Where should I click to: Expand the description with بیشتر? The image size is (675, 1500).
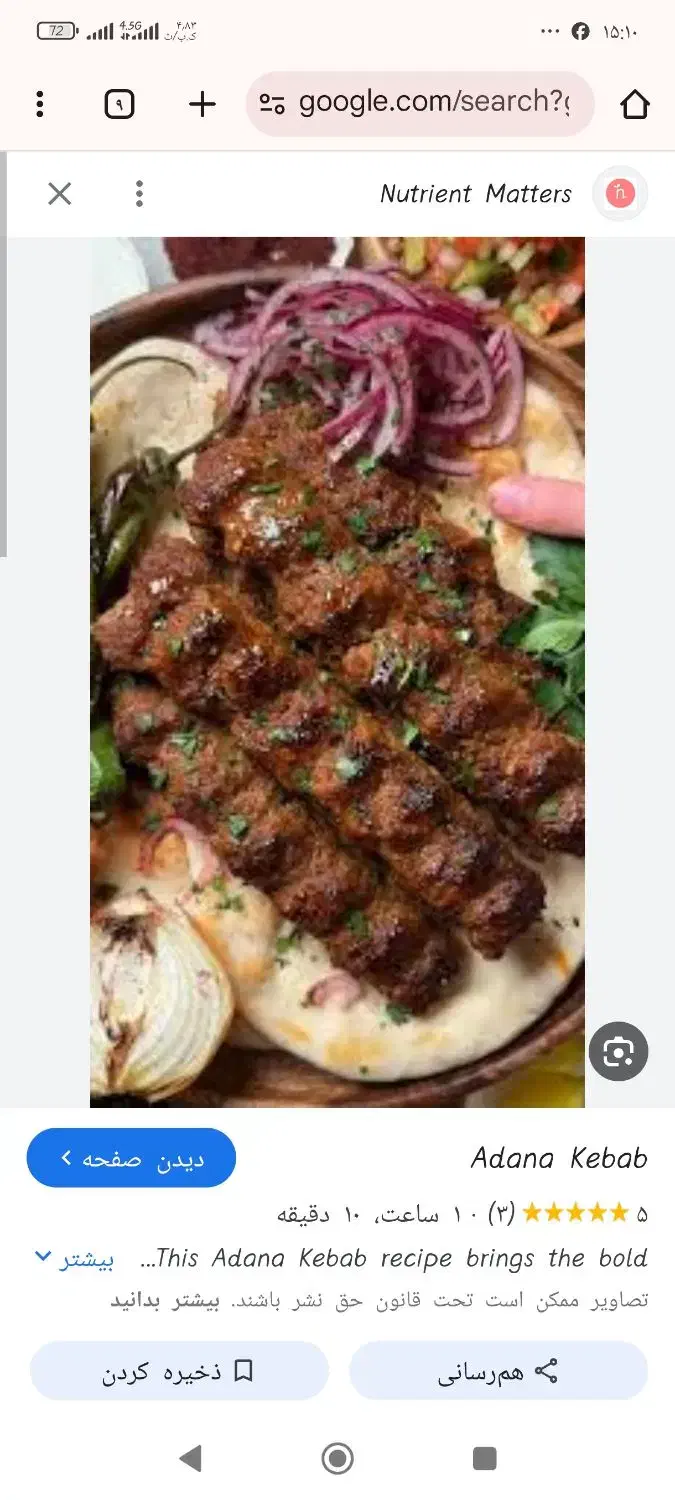(x=76, y=1258)
